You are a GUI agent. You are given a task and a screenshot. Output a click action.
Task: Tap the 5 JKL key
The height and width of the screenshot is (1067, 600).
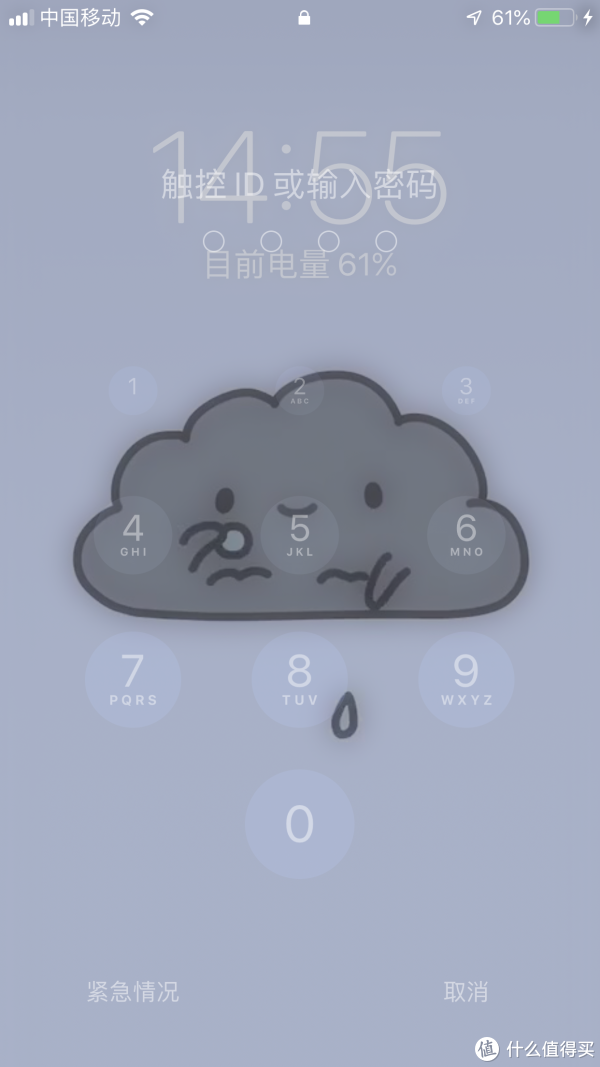coord(300,534)
